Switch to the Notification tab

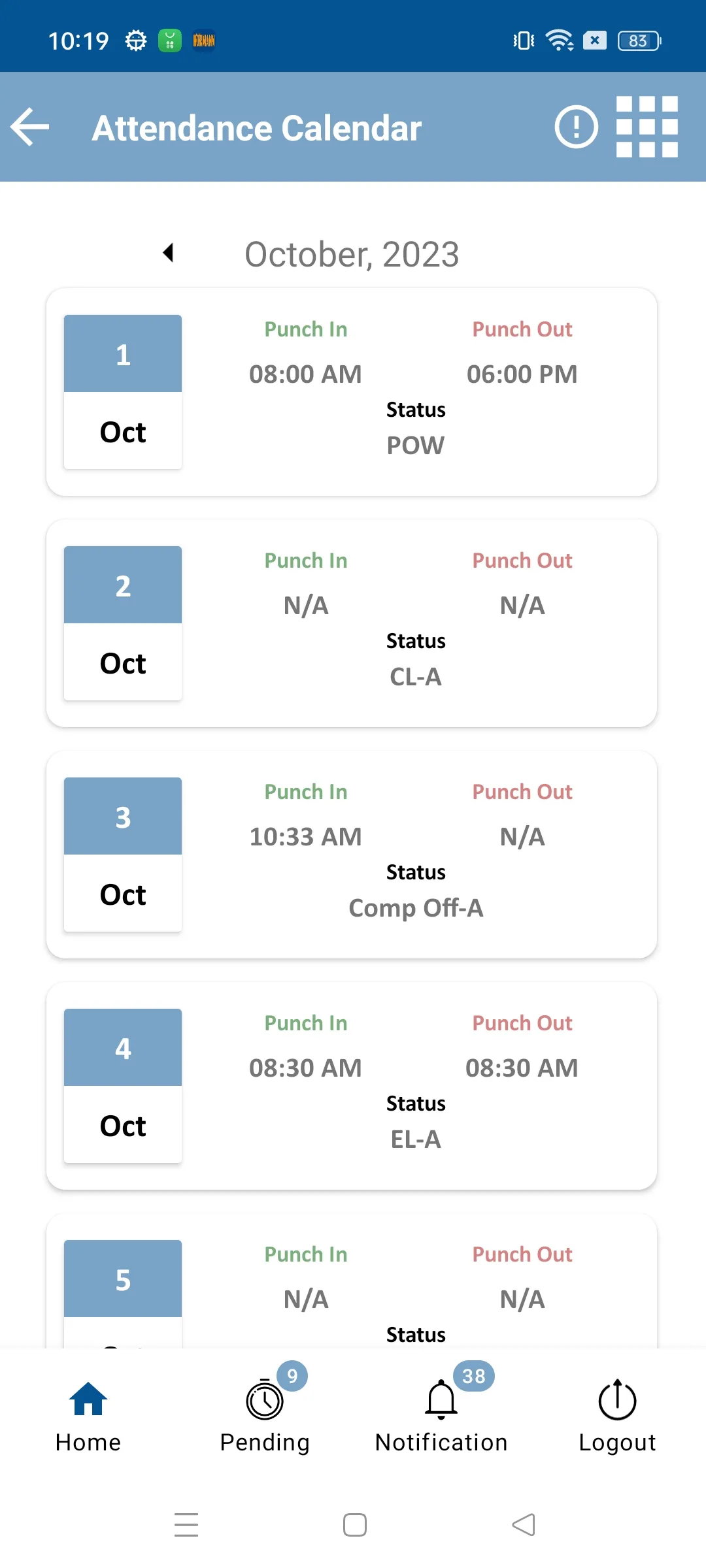point(441,1442)
